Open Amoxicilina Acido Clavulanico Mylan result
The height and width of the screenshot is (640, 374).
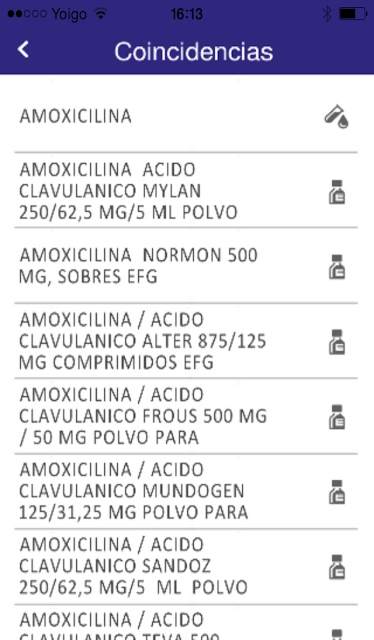[186, 191]
